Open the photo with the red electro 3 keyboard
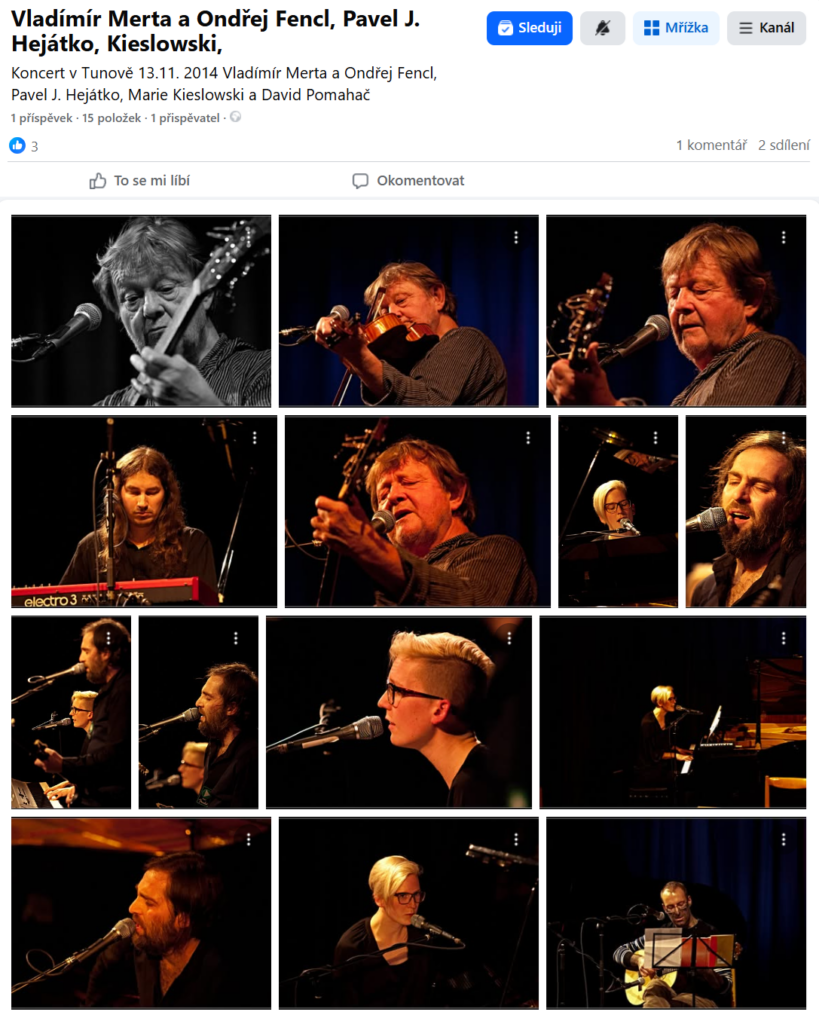This screenshot has width=819, height=1024. click(144, 511)
